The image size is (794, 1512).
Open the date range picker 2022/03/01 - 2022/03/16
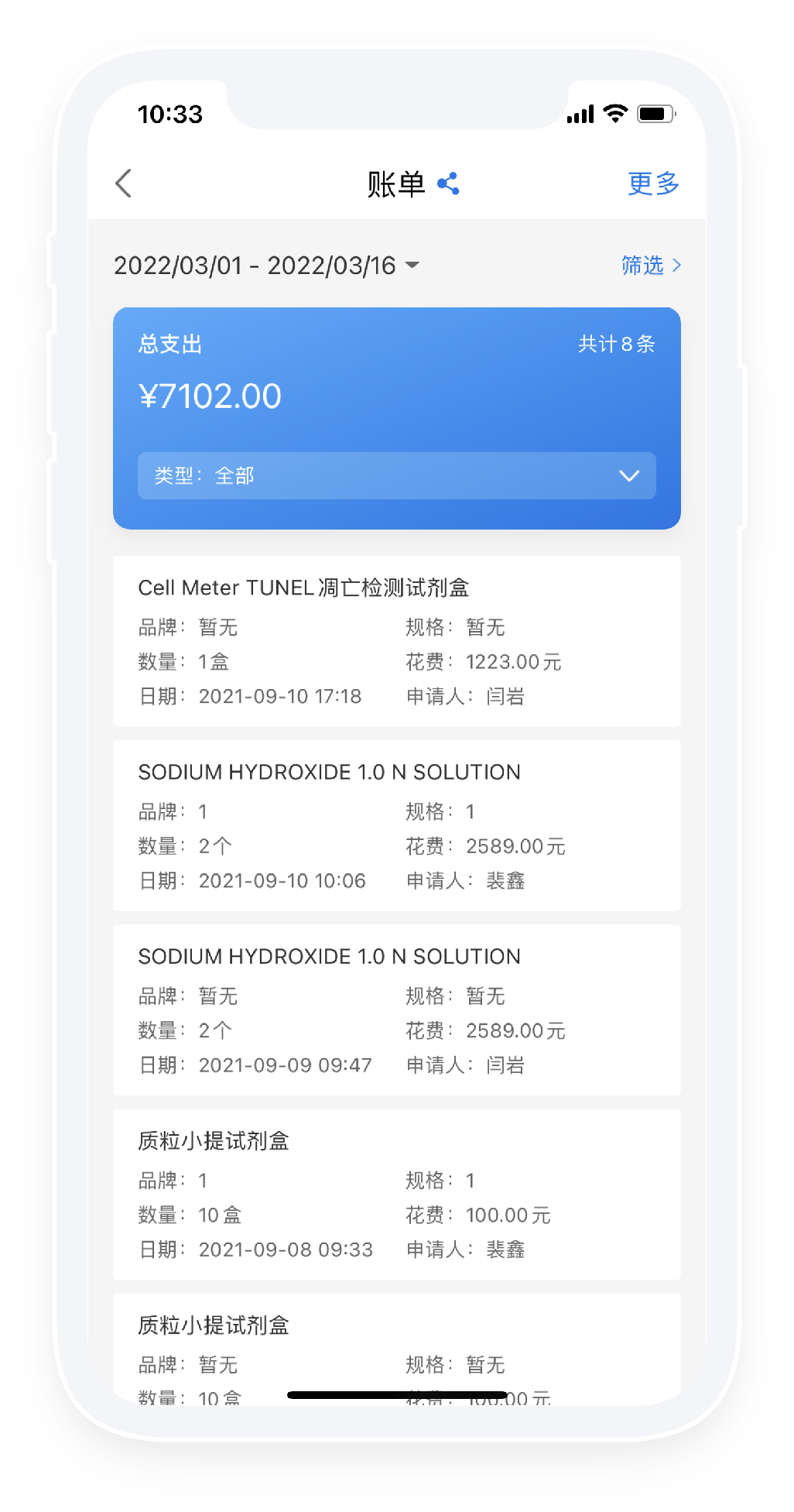[266, 266]
